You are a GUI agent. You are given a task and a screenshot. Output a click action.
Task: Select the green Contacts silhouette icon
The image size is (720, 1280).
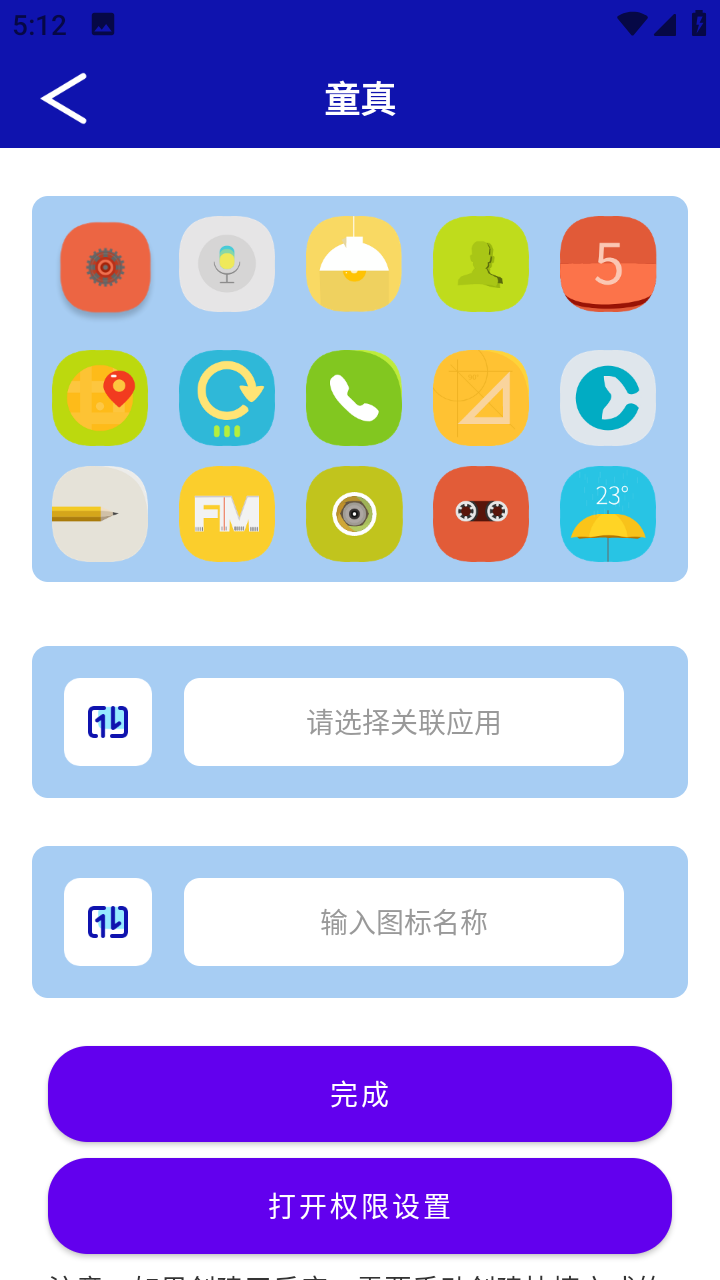481,264
